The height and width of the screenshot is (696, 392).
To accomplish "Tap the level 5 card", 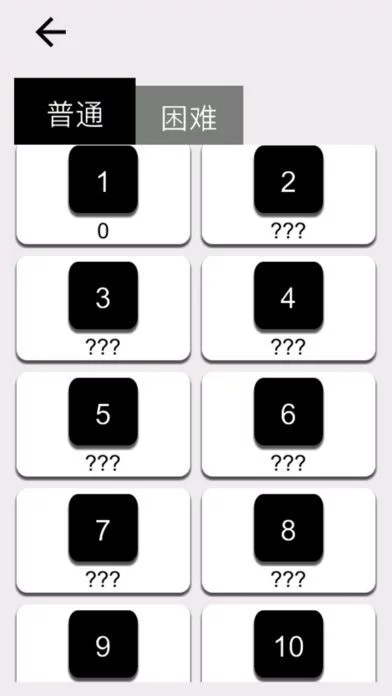I will (103, 424).
